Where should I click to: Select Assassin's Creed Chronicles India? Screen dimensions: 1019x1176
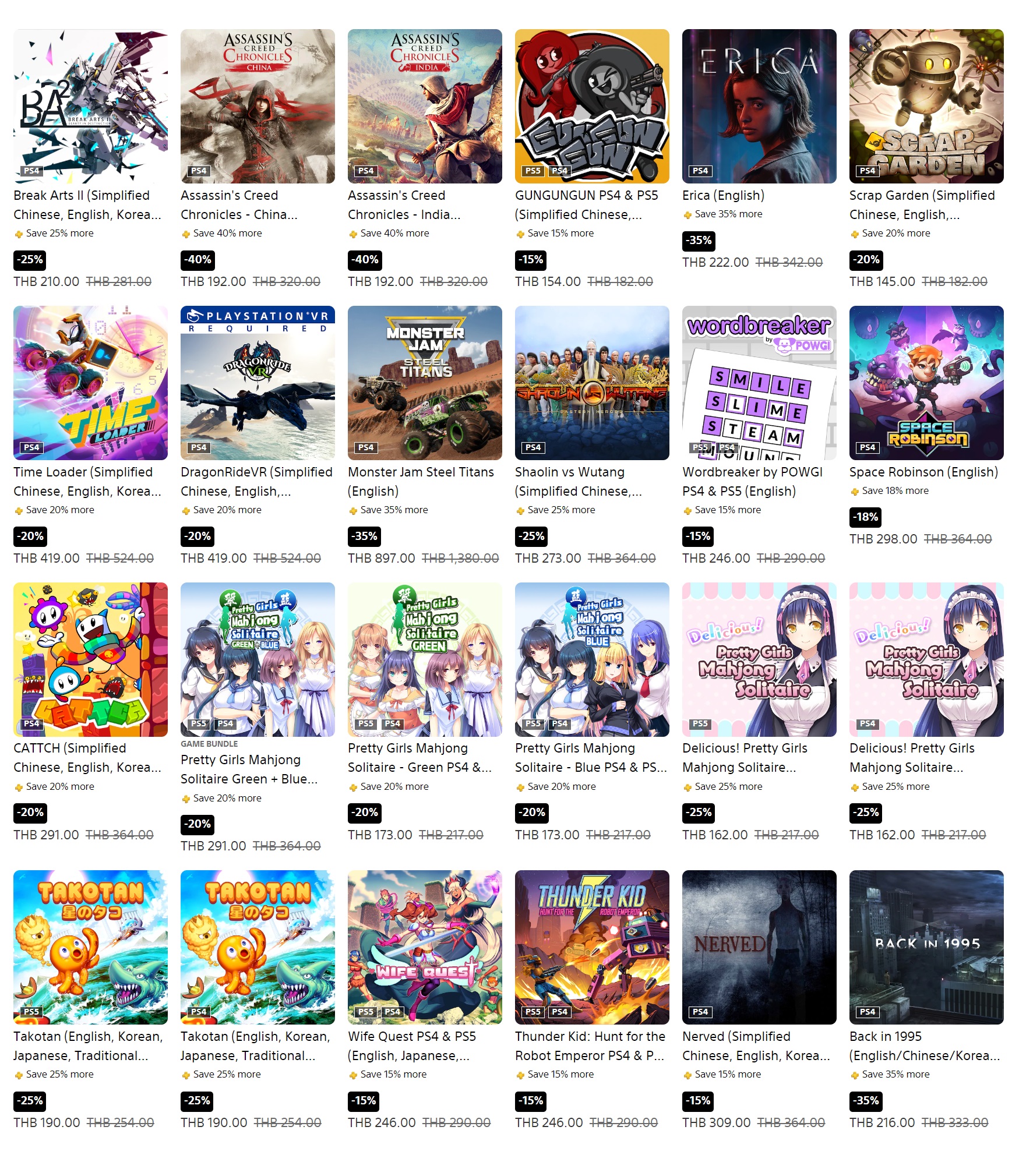tap(425, 107)
